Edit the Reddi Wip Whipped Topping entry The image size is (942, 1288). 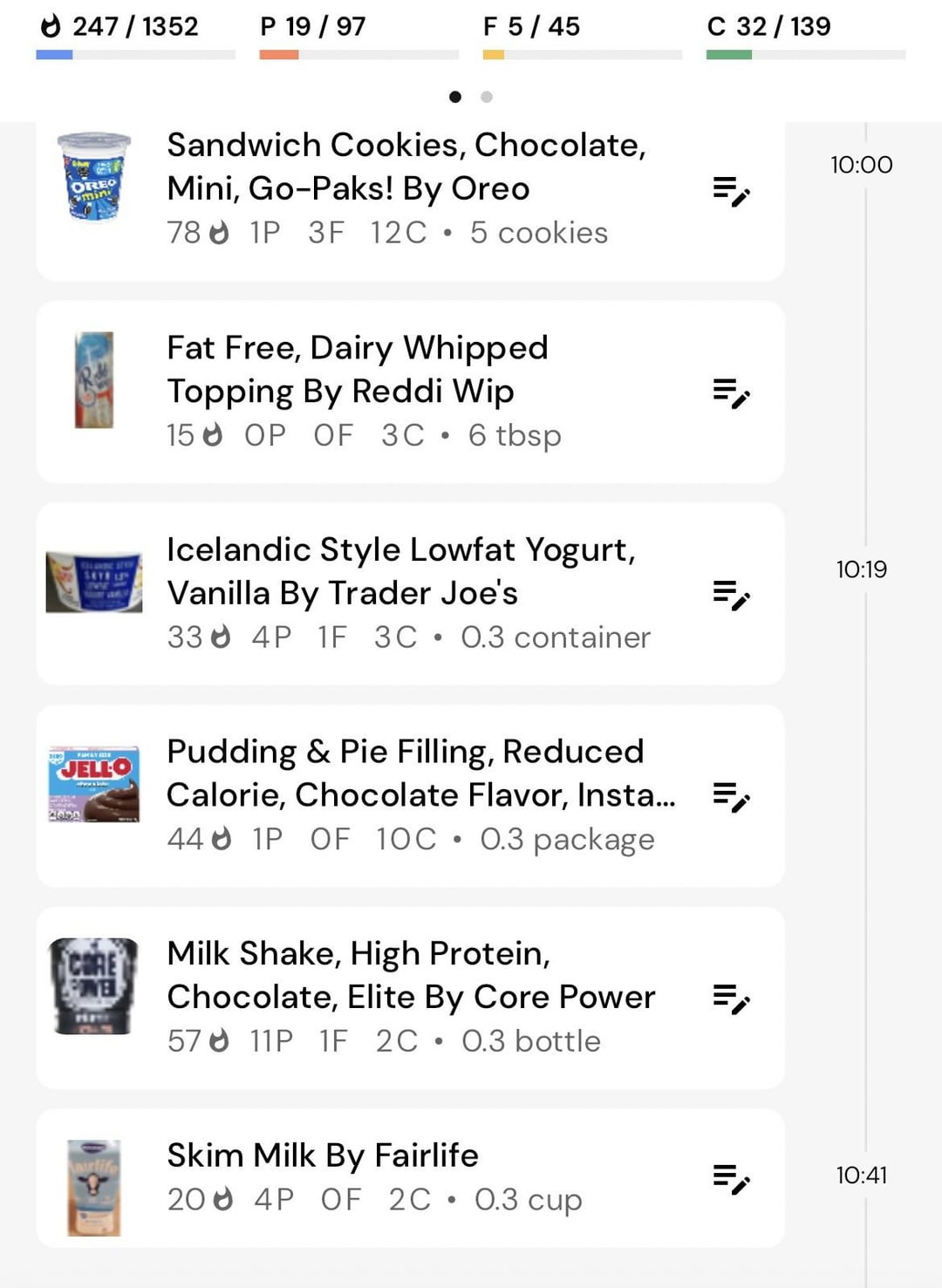pyautogui.click(x=731, y=393)
